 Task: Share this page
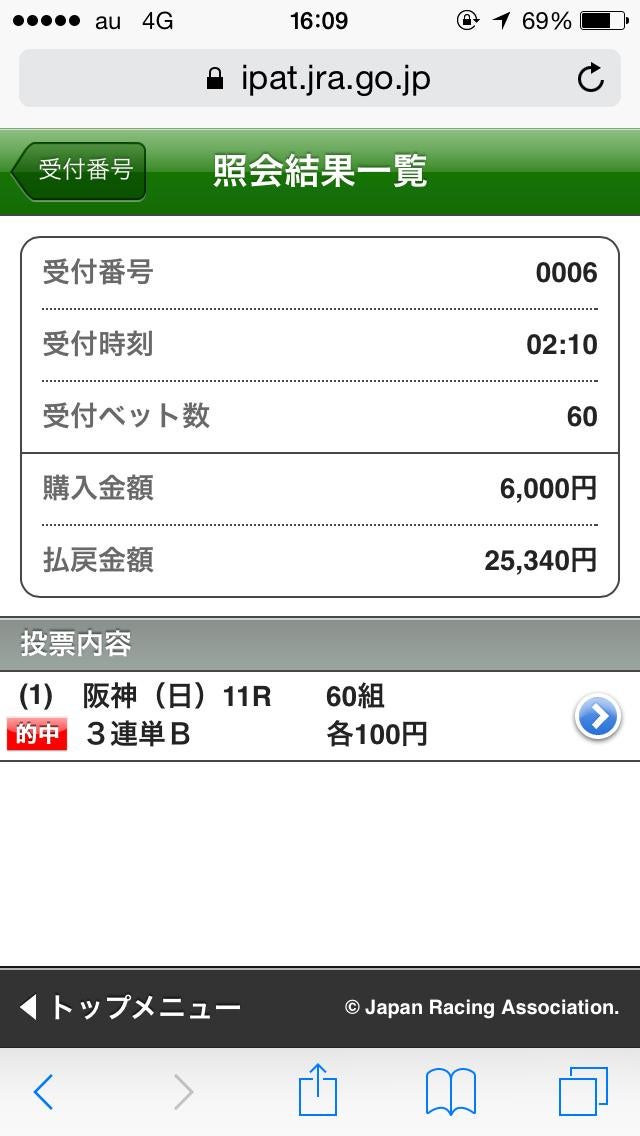pyautogui.click(x=318, y=1090)
